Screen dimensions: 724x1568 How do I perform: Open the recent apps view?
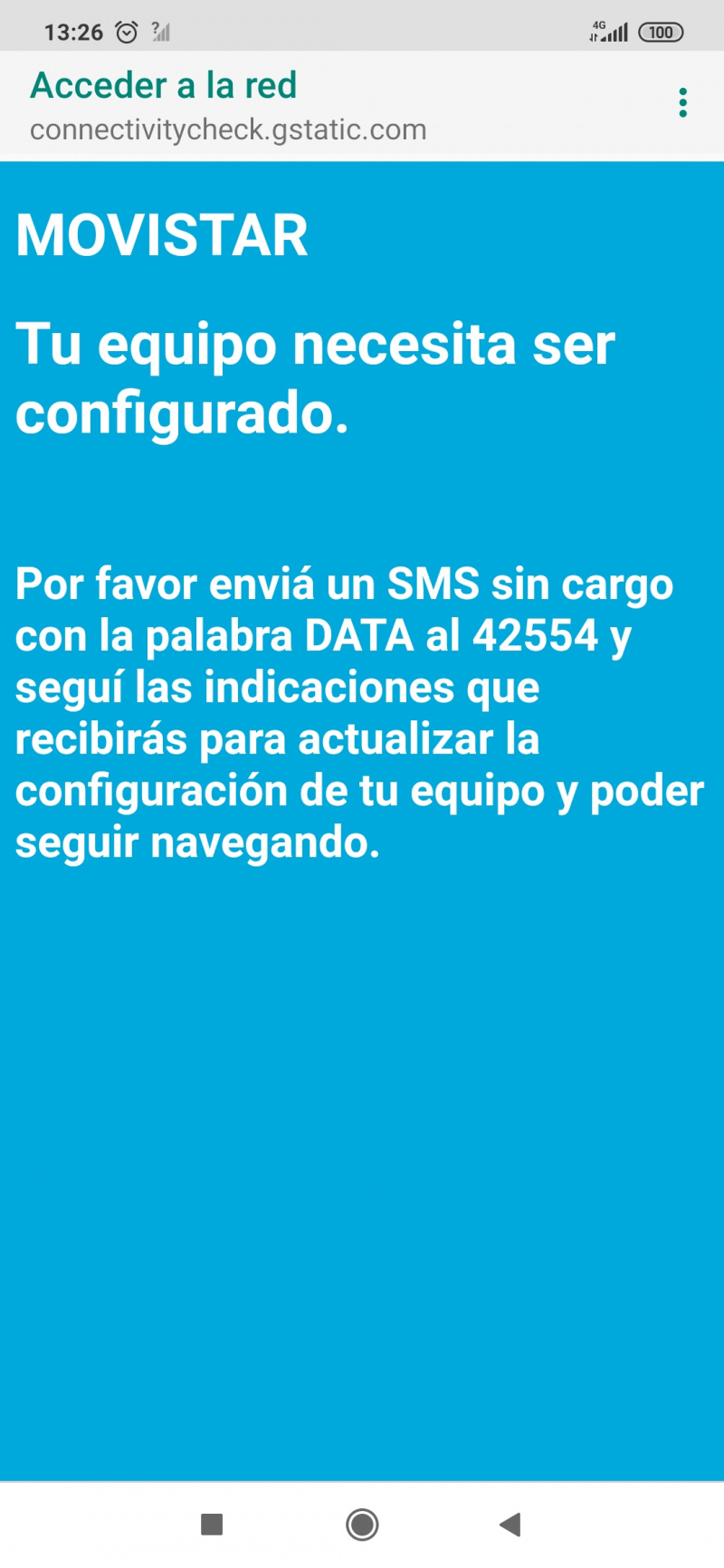[212, 1525]
